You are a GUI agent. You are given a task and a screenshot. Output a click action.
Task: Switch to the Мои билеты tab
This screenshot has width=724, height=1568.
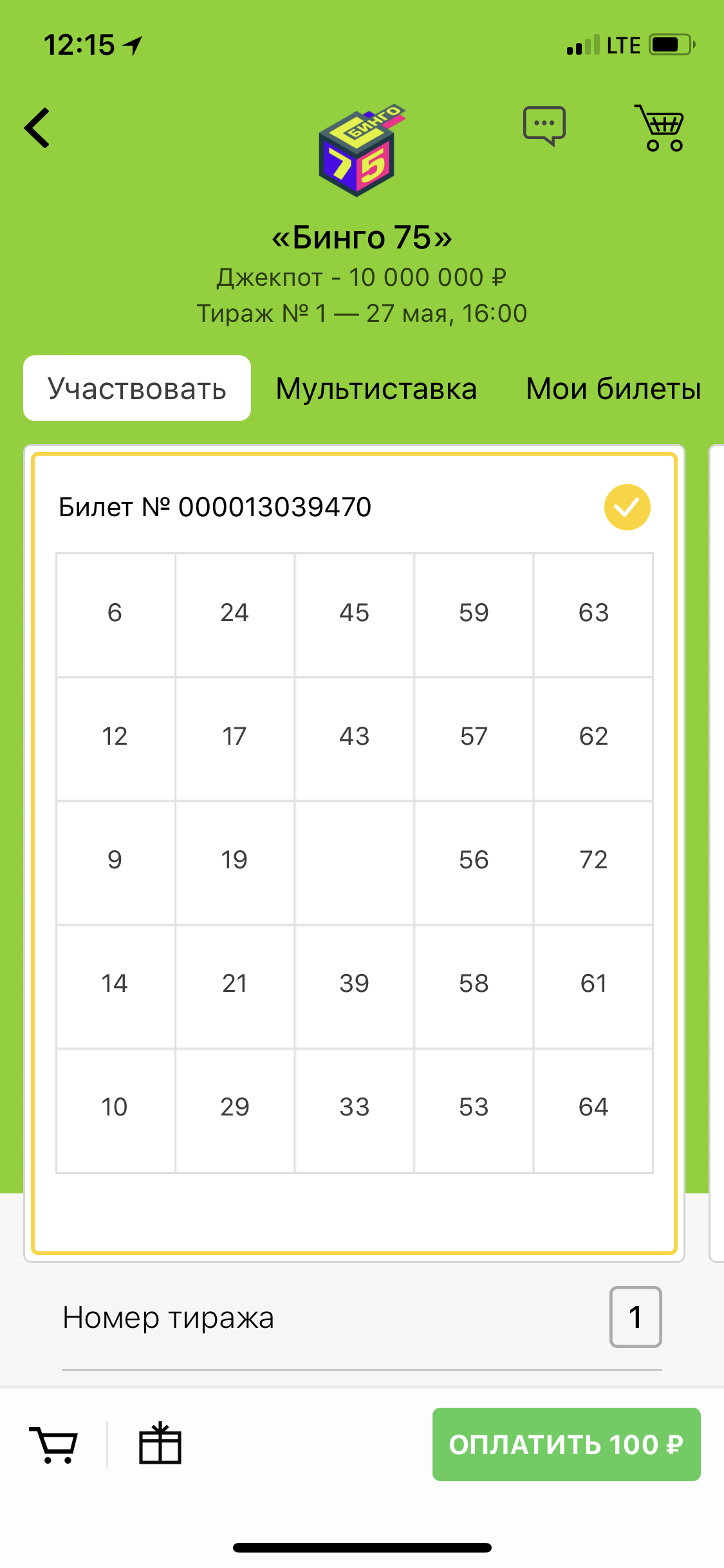pos(613,389)
